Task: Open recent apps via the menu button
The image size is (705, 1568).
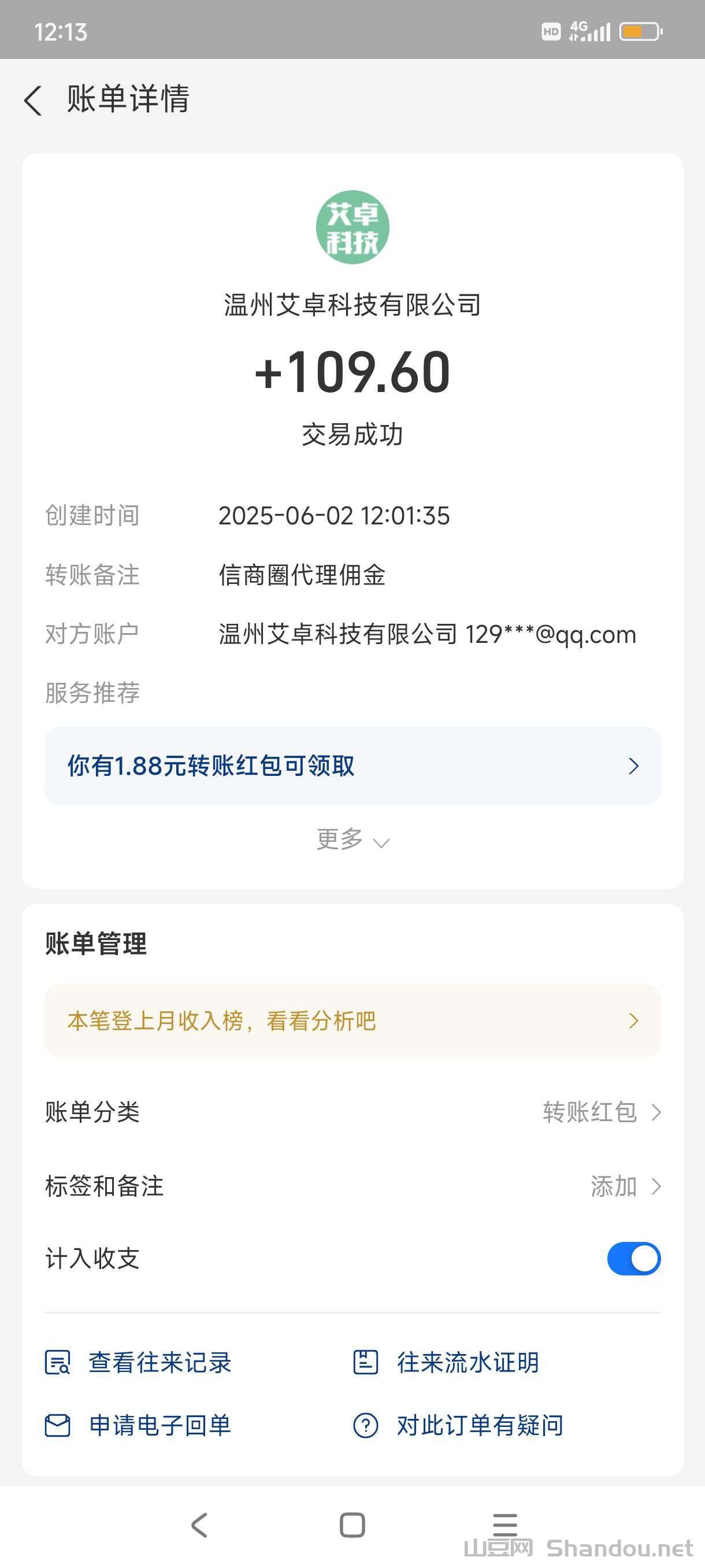Action: (504, 1524)
